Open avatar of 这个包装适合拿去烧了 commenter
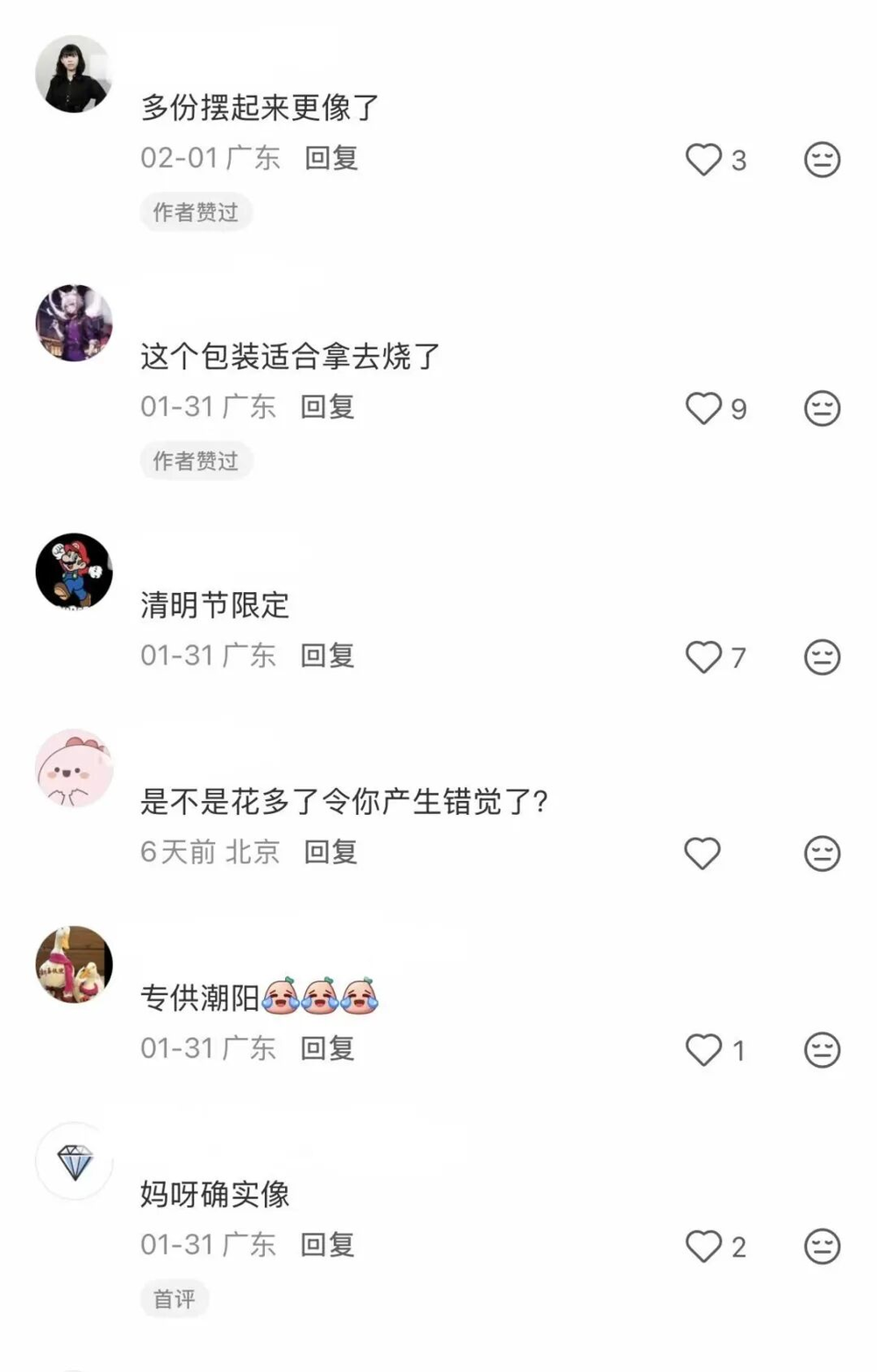The height and width of the screenshot is (1372, 877). tap(74, 323)
